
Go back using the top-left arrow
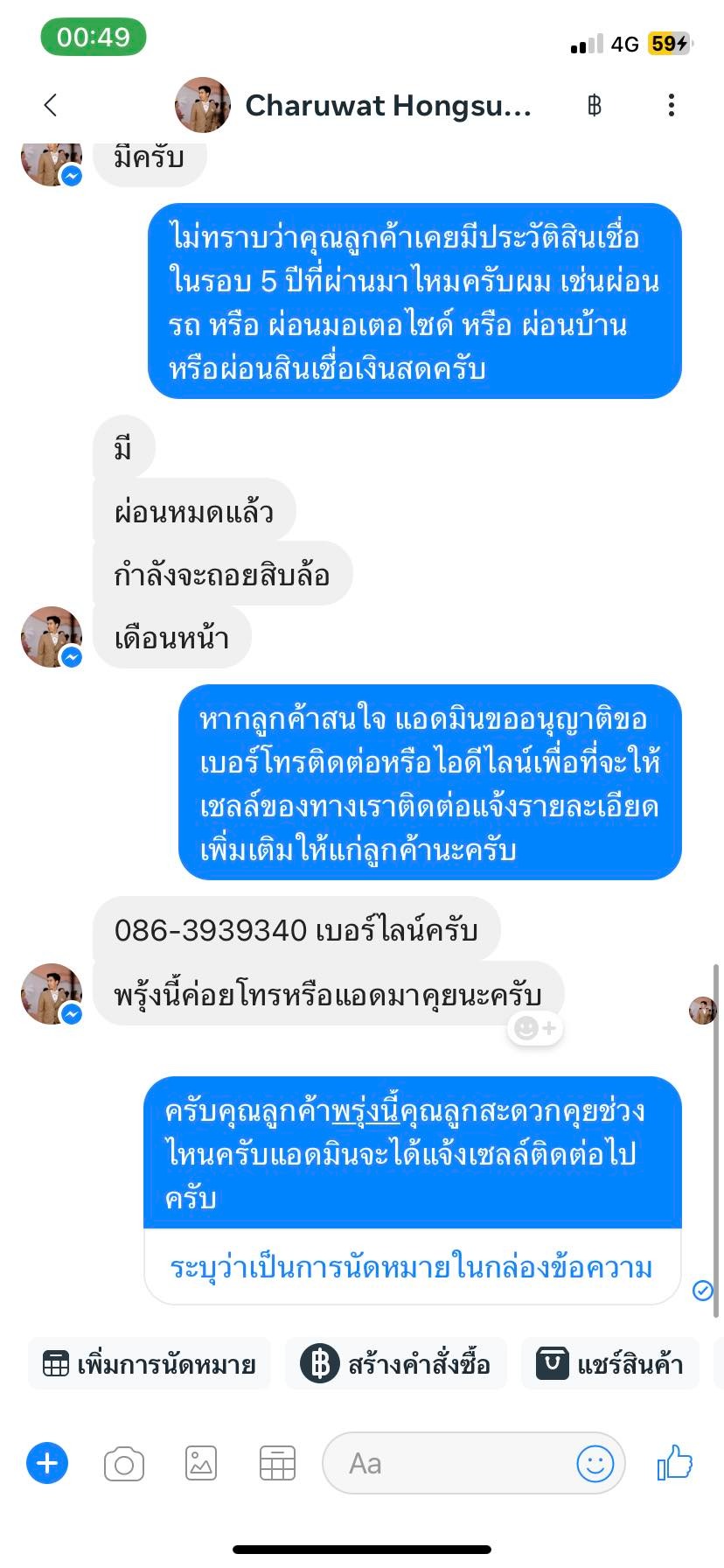51,105
